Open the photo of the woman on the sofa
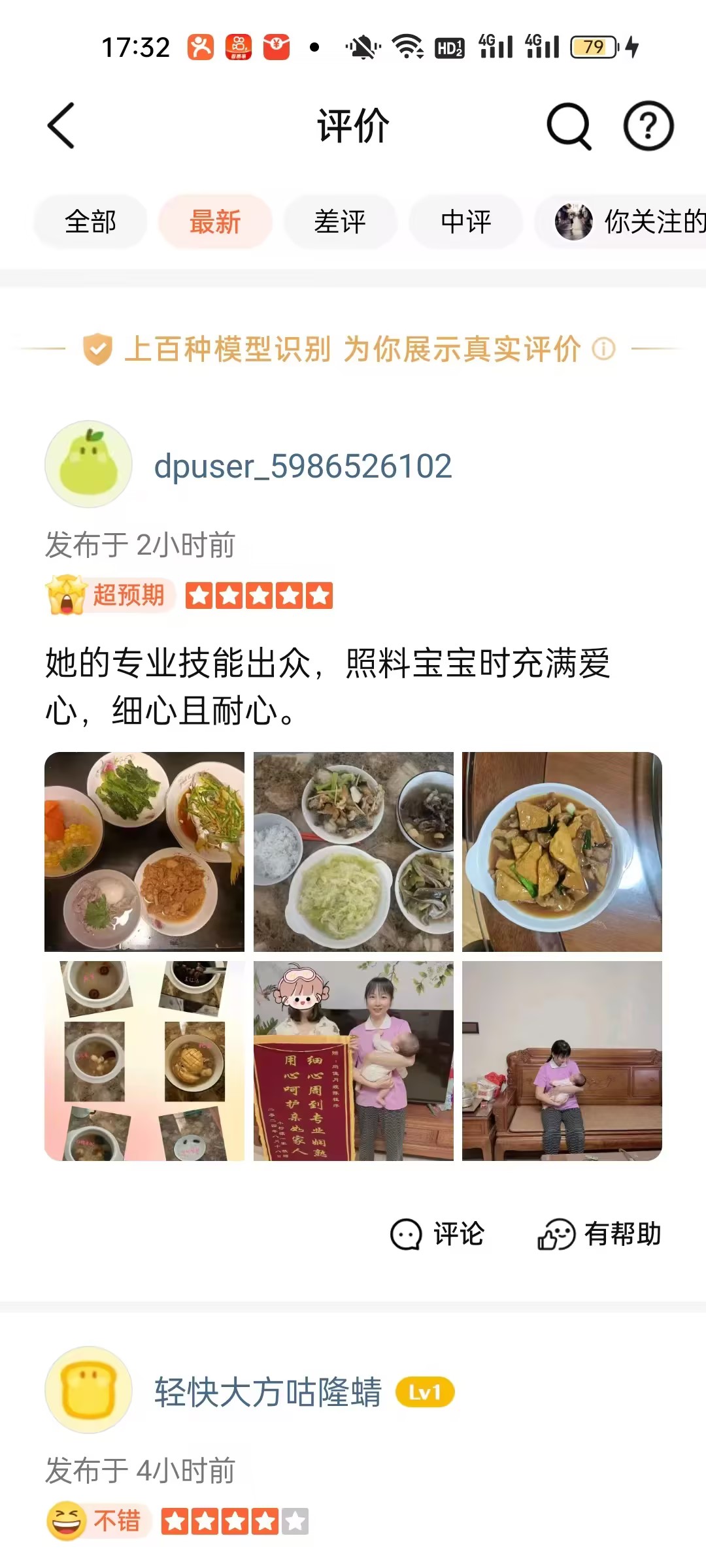706x1568 pixels. tap(562, 1060)
